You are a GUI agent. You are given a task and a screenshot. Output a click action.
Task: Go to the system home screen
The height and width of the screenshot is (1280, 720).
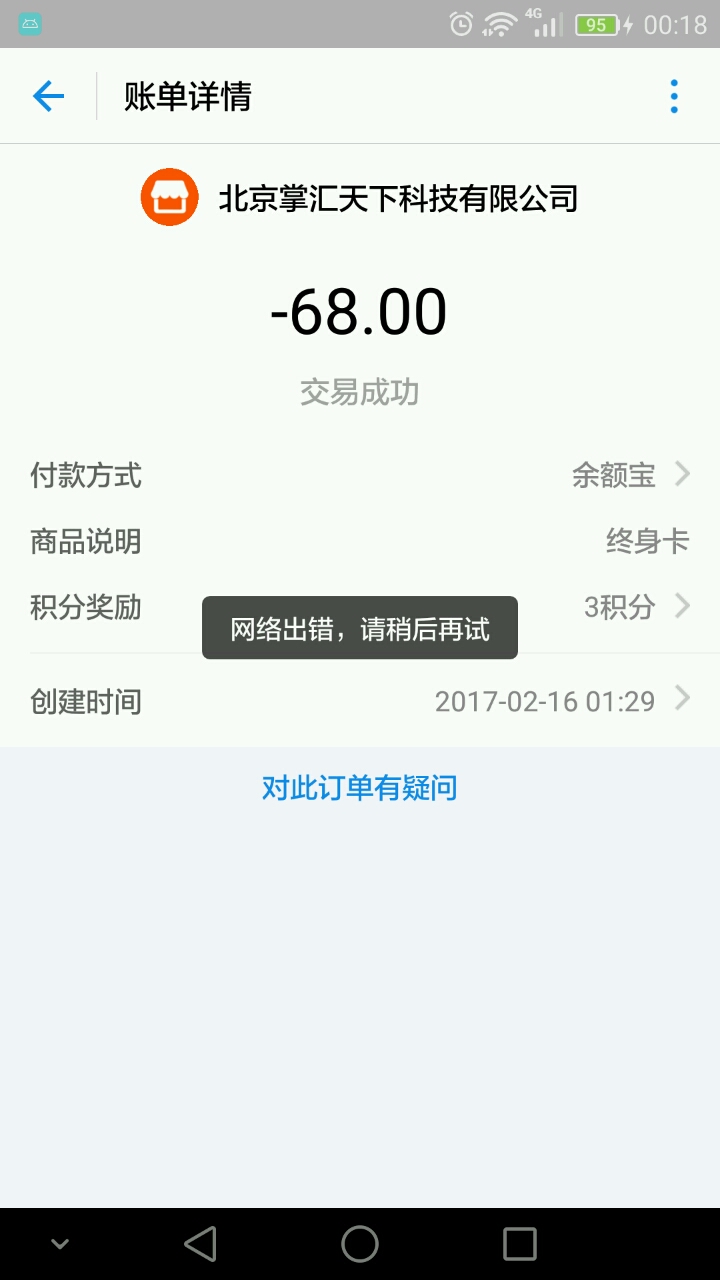pos(360,1244)
